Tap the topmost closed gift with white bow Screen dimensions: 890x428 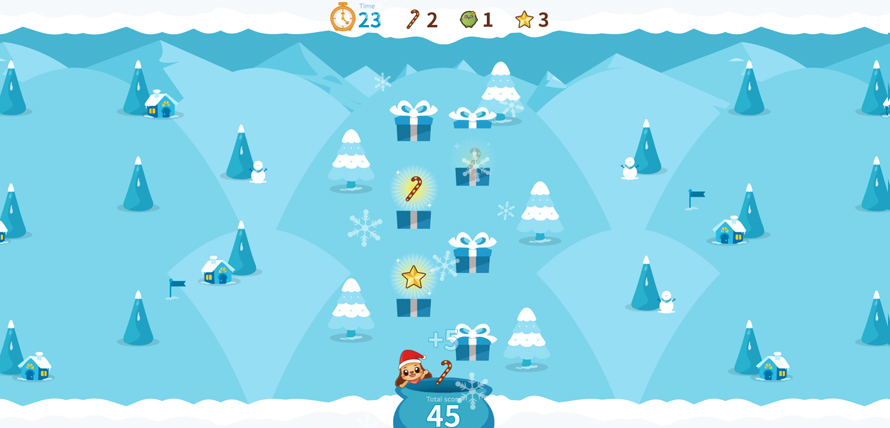click(413, 122)
